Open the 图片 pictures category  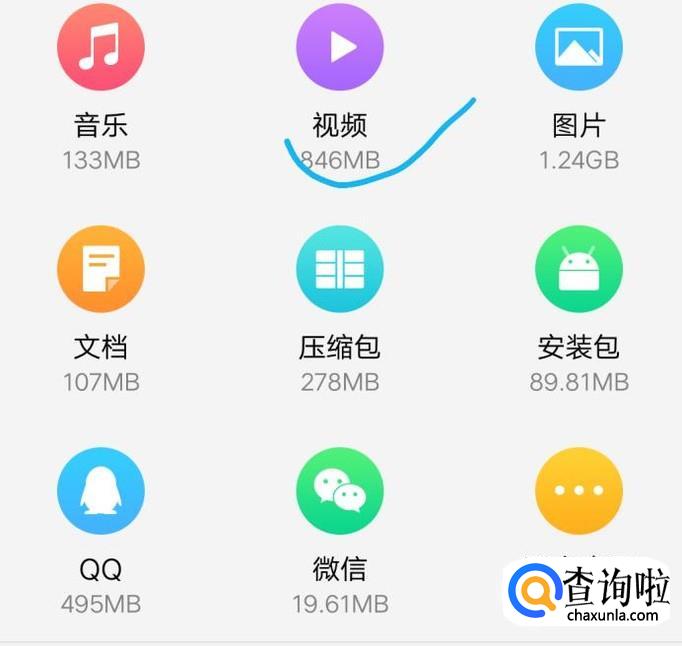579,47
